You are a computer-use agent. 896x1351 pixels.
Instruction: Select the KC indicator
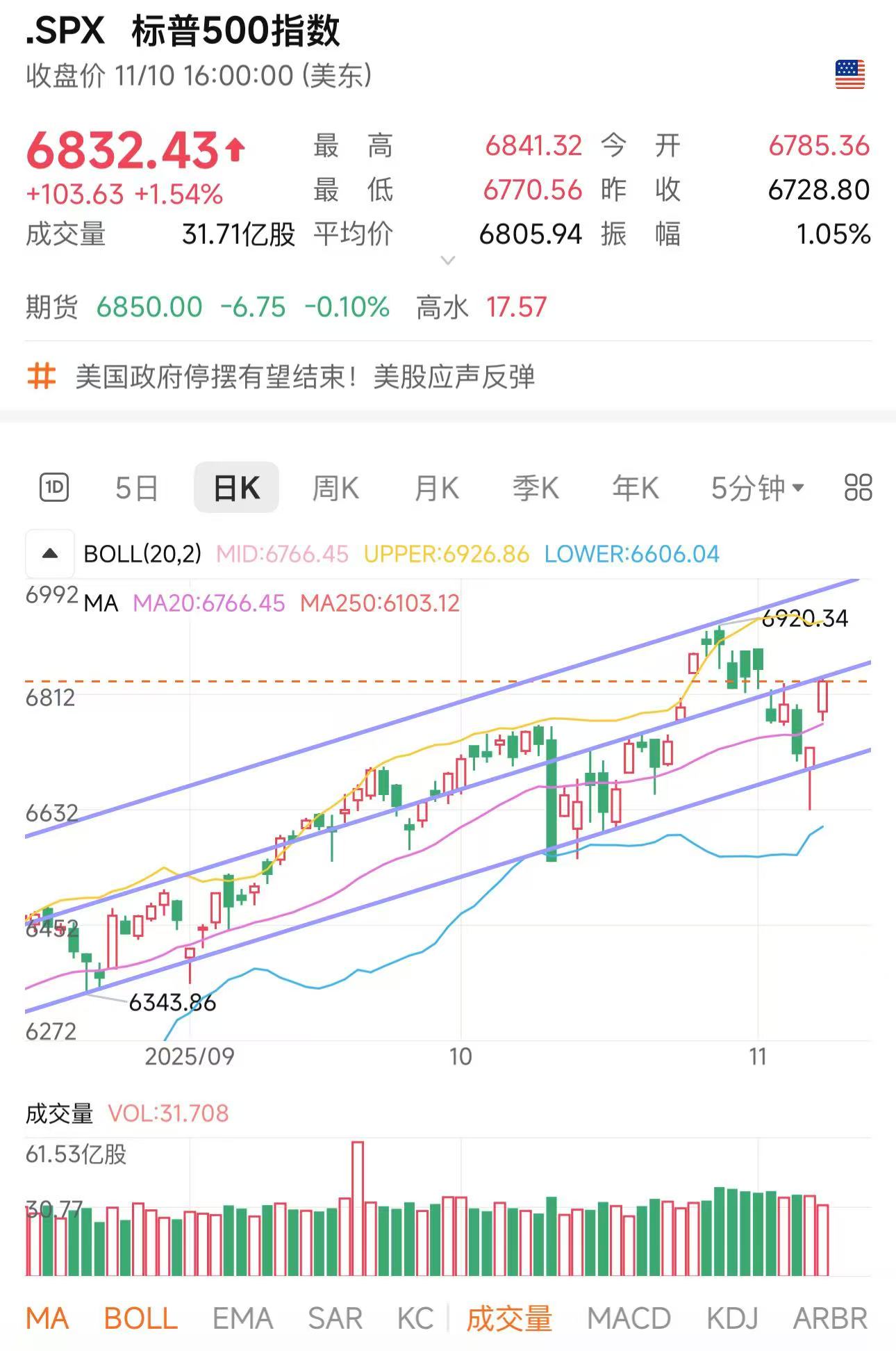(415, 1318)
